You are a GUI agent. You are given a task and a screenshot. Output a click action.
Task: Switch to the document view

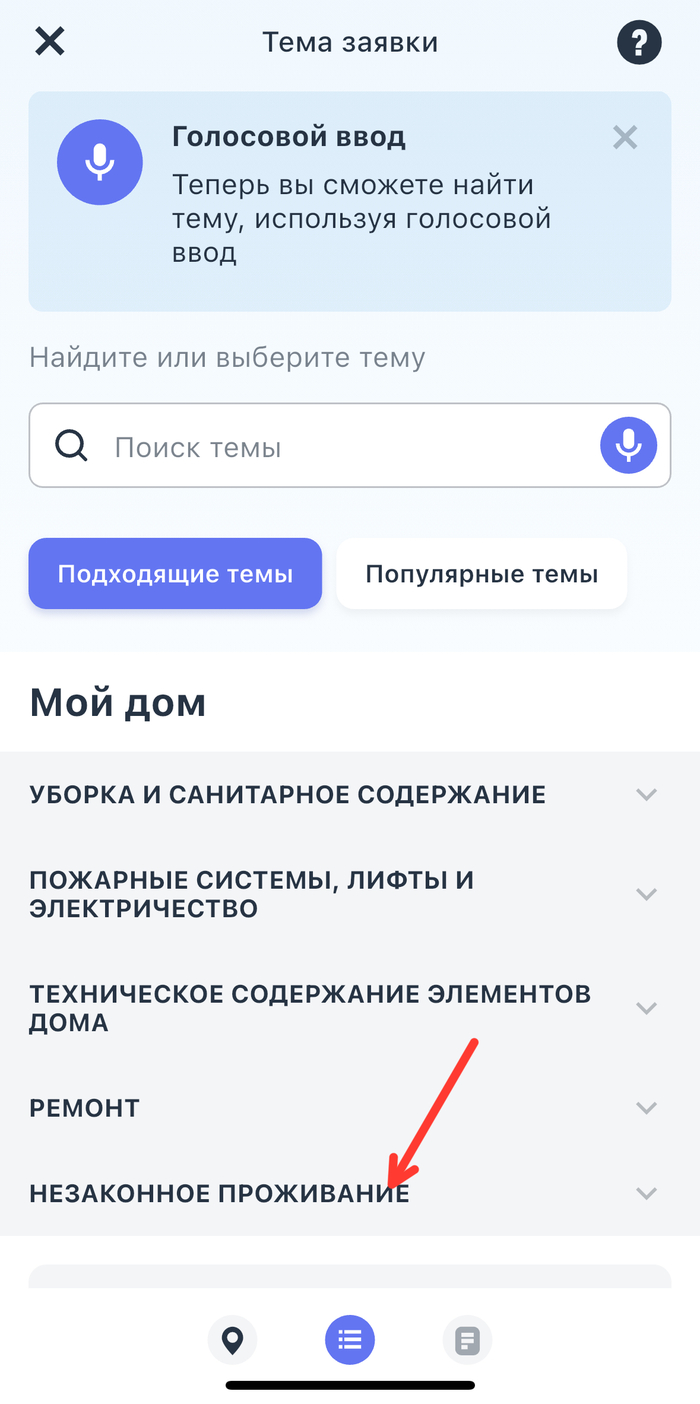click(467, 1339)
